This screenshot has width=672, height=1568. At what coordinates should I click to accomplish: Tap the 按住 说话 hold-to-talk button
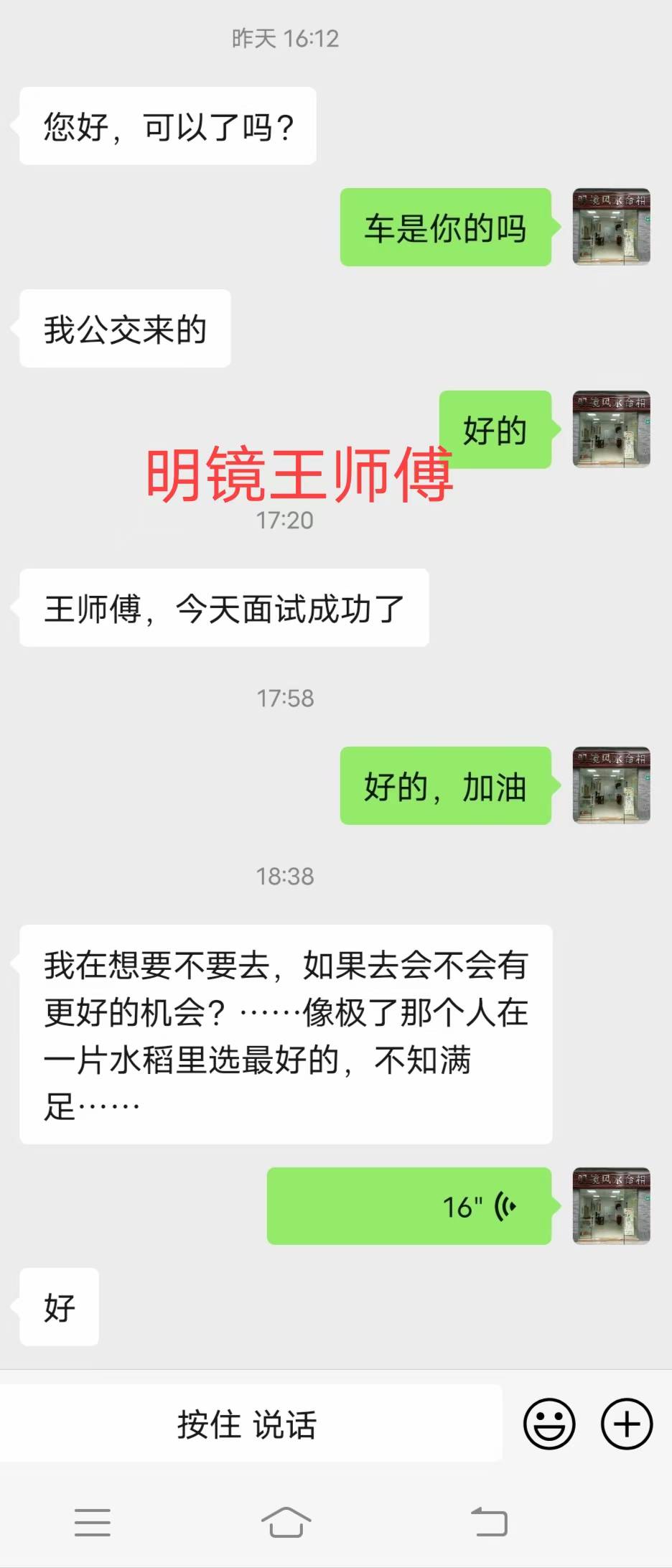point(248,1424)
